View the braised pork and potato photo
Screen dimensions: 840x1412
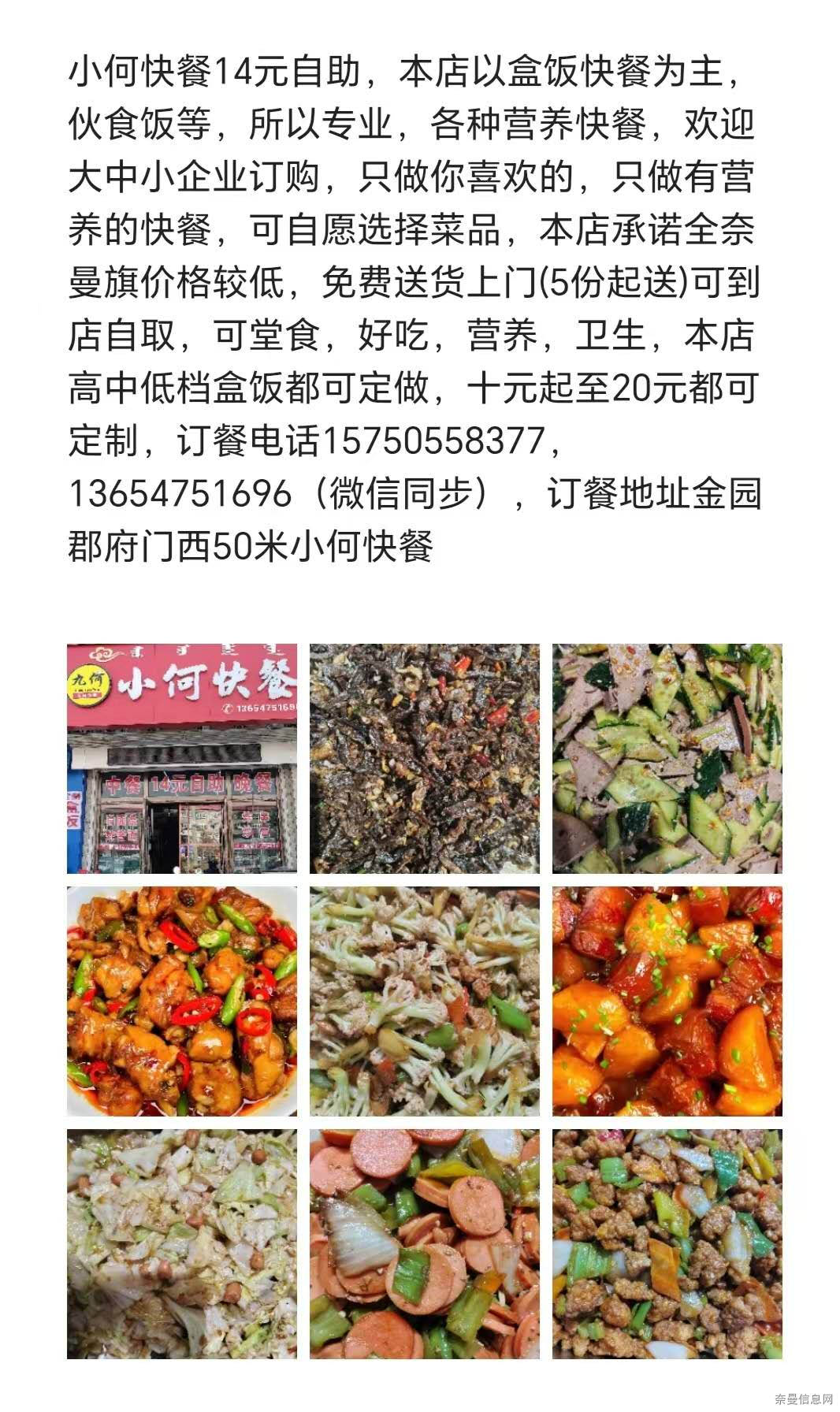pyautogui.click(x=667, y=1001)
